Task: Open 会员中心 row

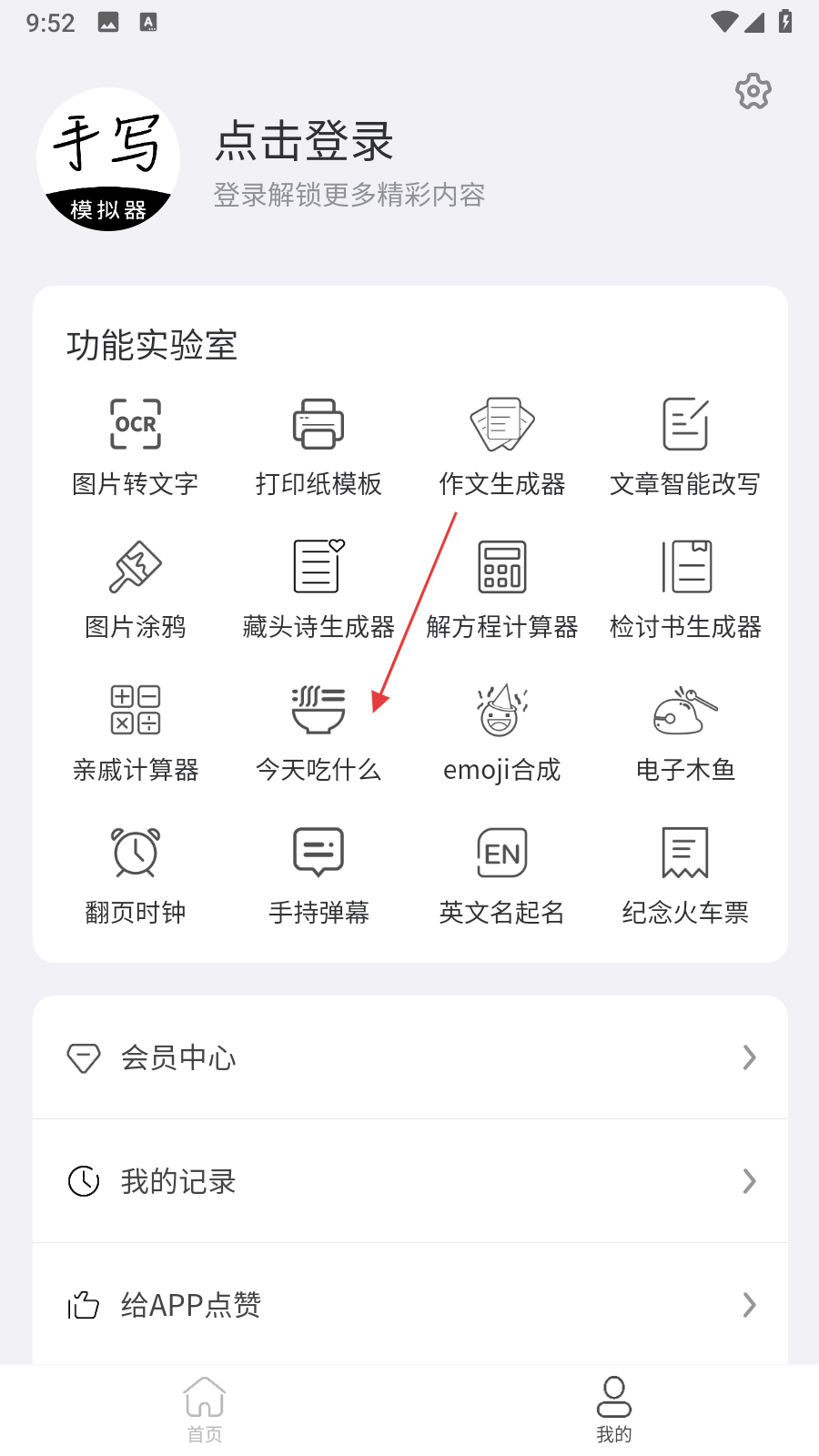Action: tap(409, 1057)
